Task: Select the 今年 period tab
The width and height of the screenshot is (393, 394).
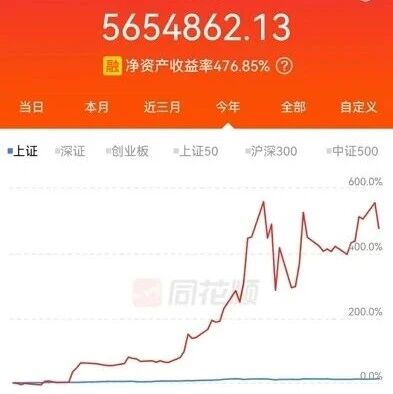Action: [228, 107]
